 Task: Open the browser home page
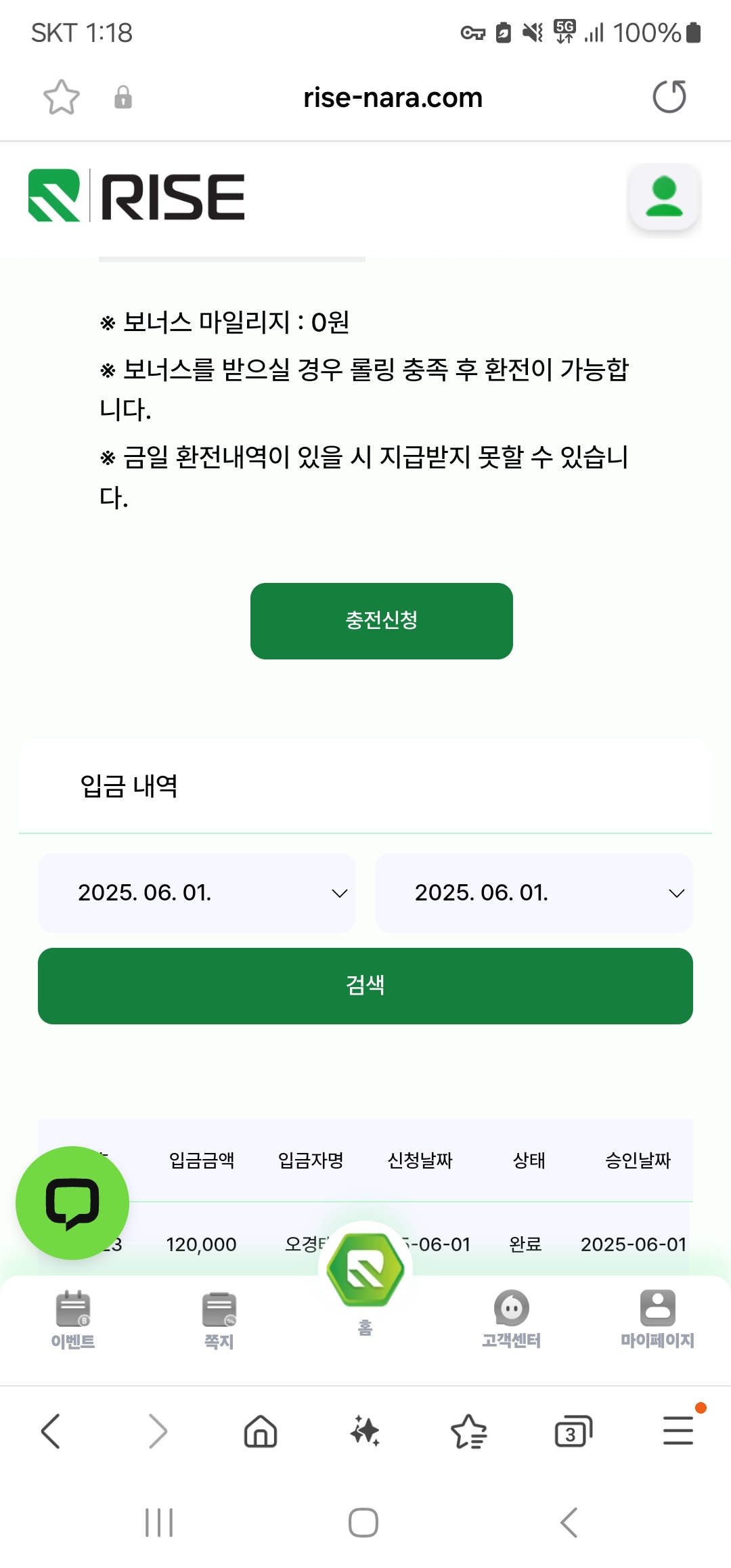(261, 1431)
